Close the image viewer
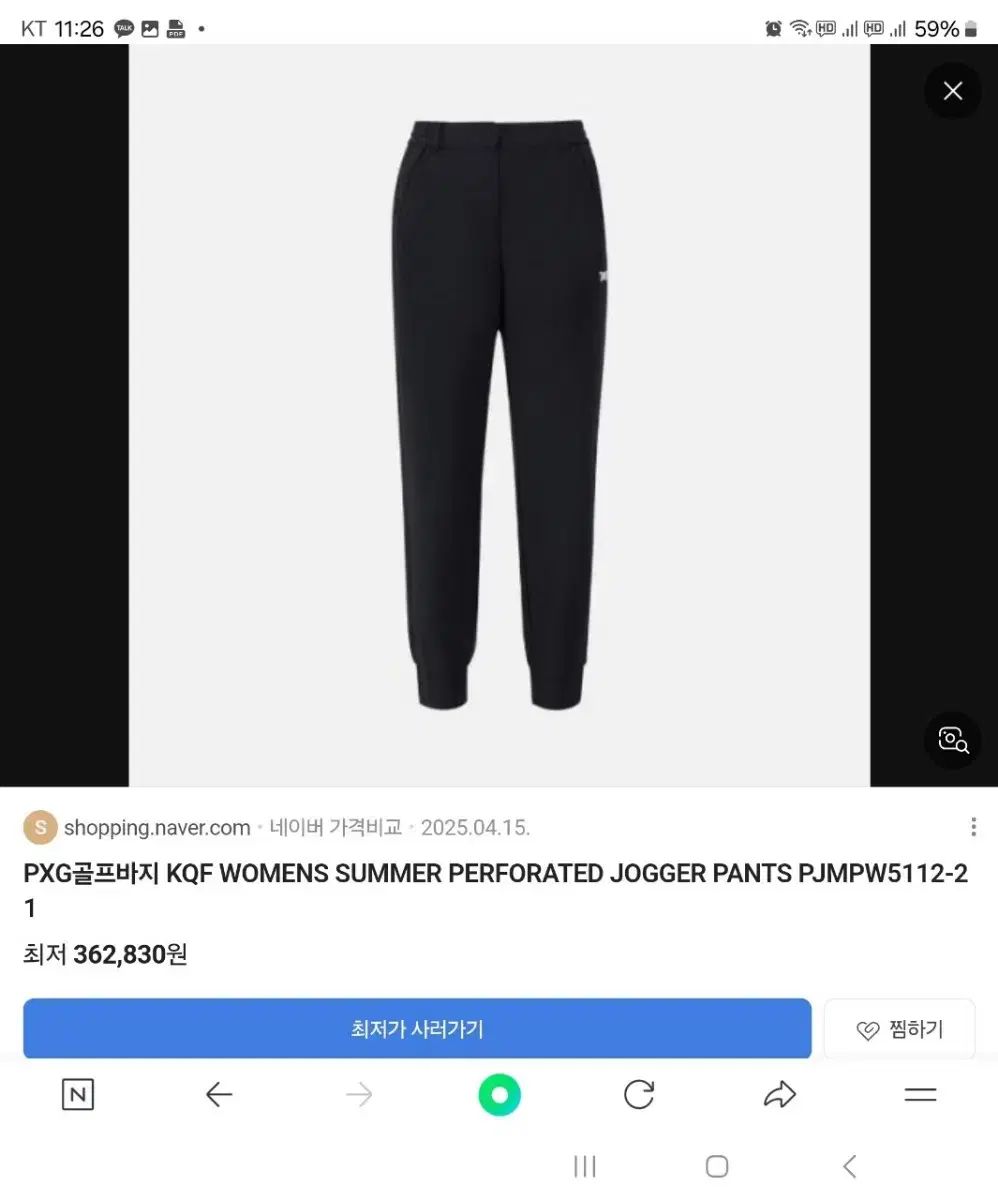This screenshot has width=998, height=1200. (x=952, y=91)
